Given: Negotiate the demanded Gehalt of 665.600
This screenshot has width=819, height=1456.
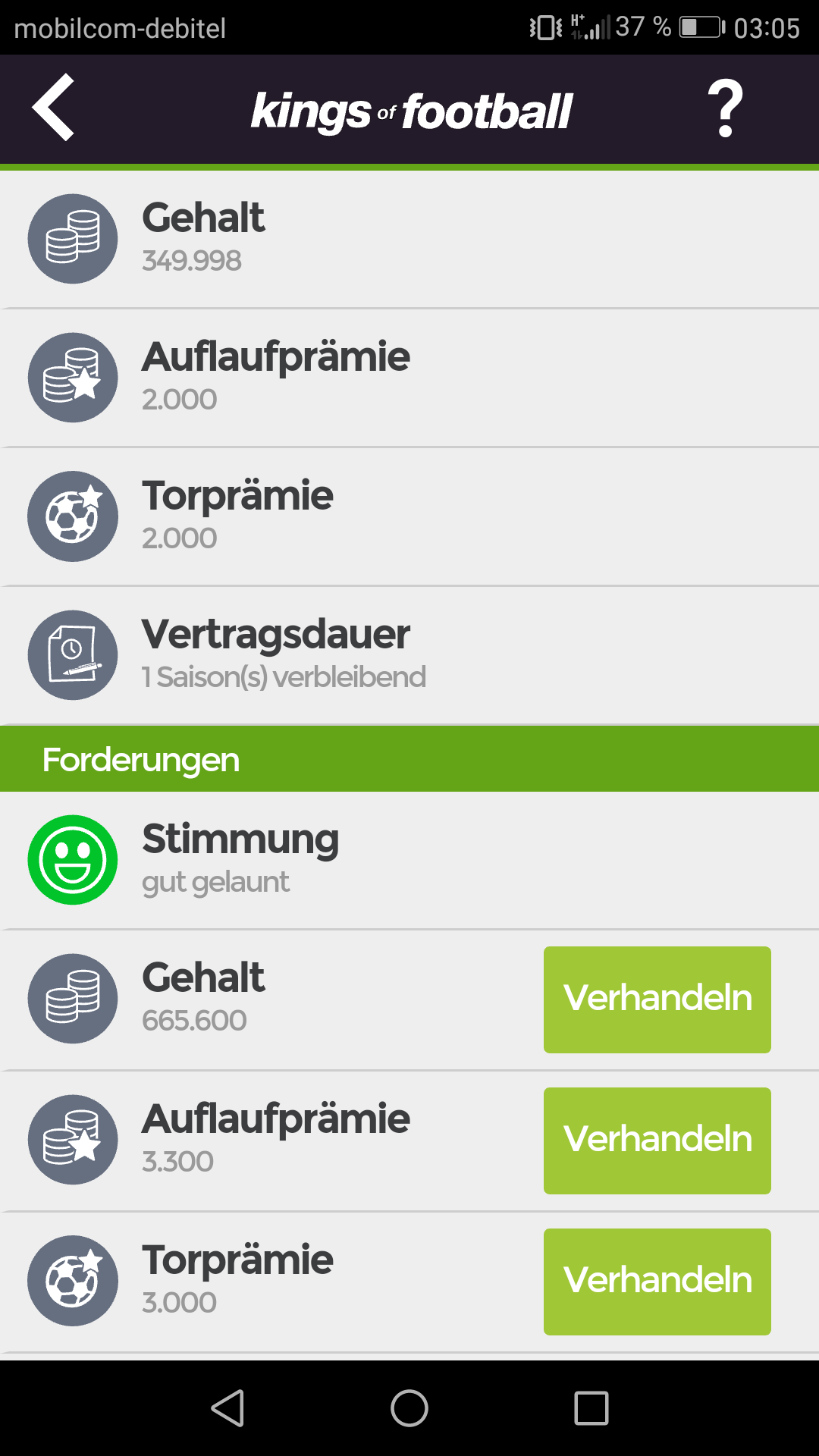Looking at the screenshot, I should (657, 999).
